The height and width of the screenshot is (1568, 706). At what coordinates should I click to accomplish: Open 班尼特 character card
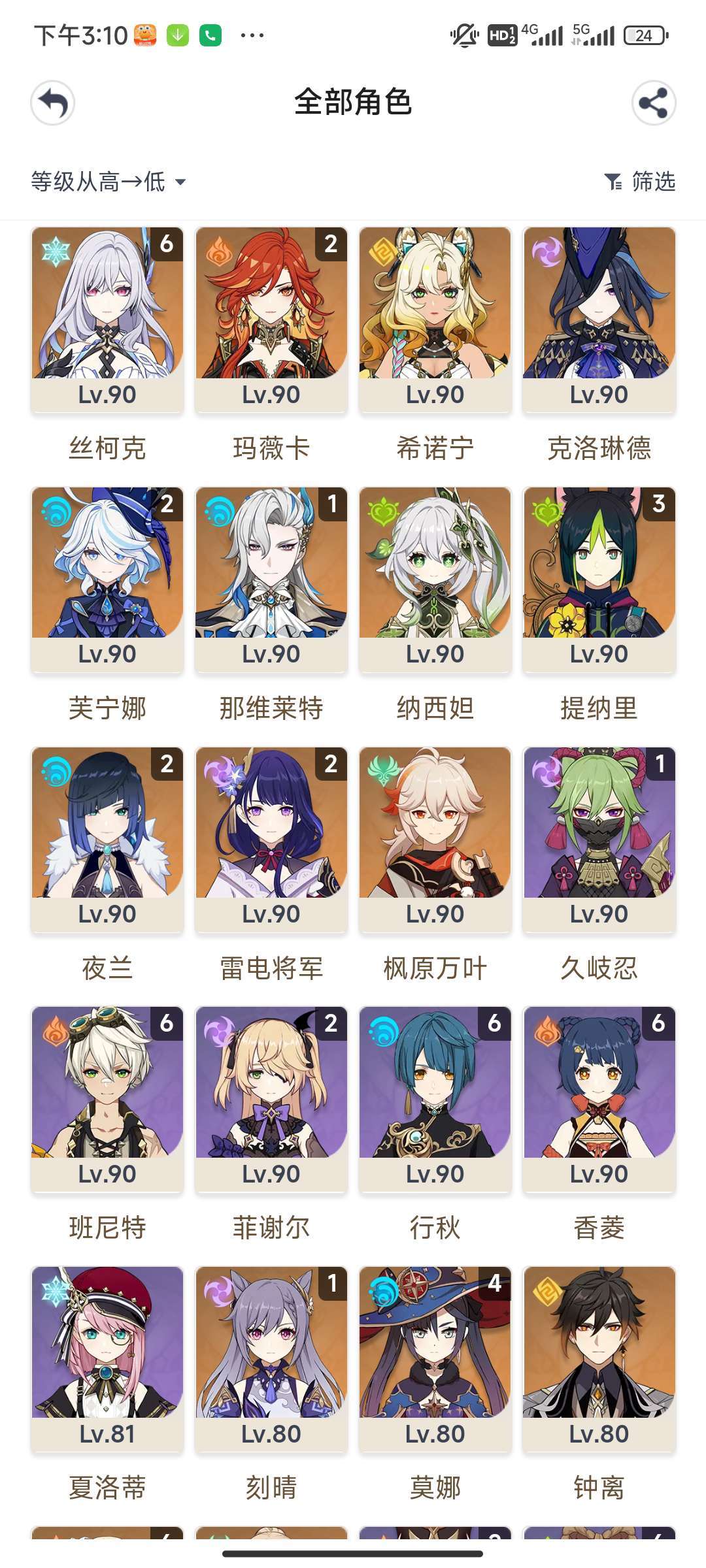point(108,1100)
